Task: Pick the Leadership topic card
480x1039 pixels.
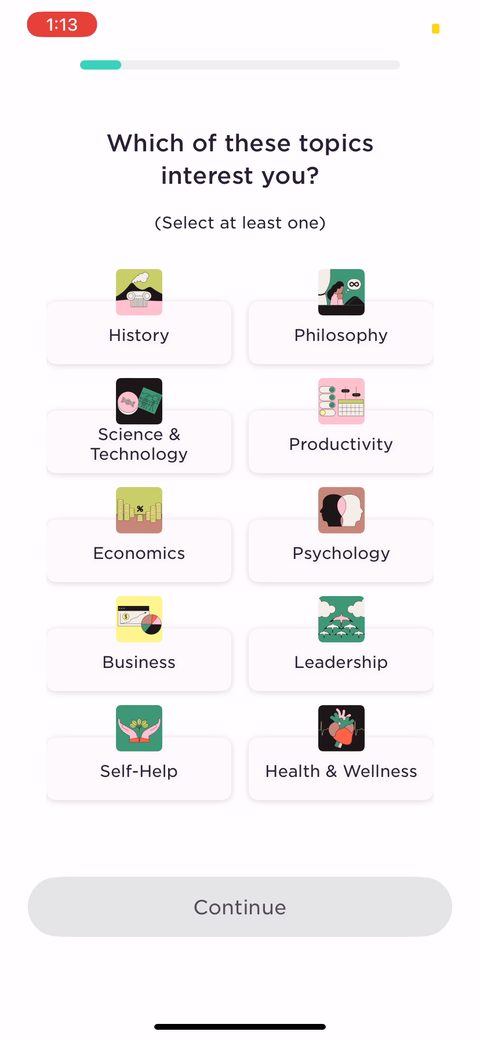Action: click(x=341, y=659)
